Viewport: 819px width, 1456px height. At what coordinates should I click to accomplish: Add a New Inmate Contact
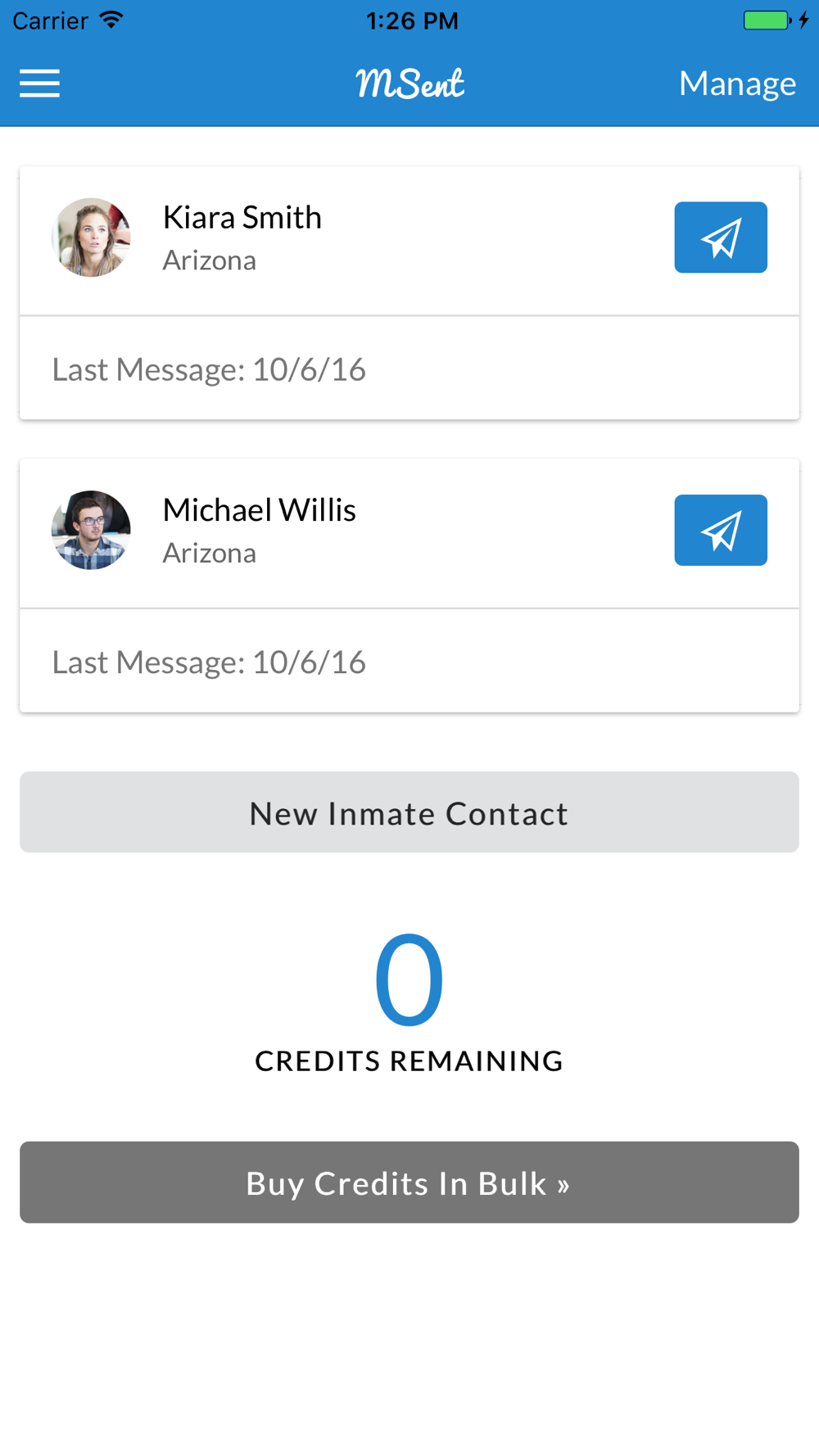coord(409,812)
